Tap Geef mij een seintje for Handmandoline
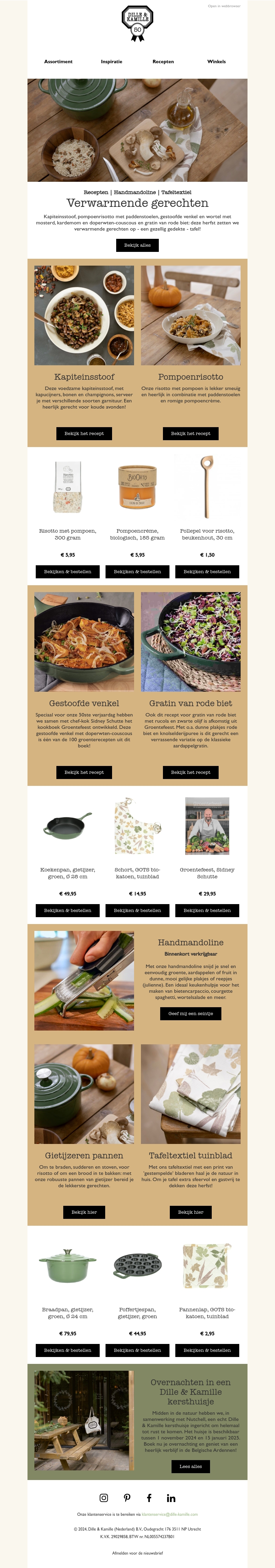This screenshot has width=275, height=1568. click(x=190, y=1013)
